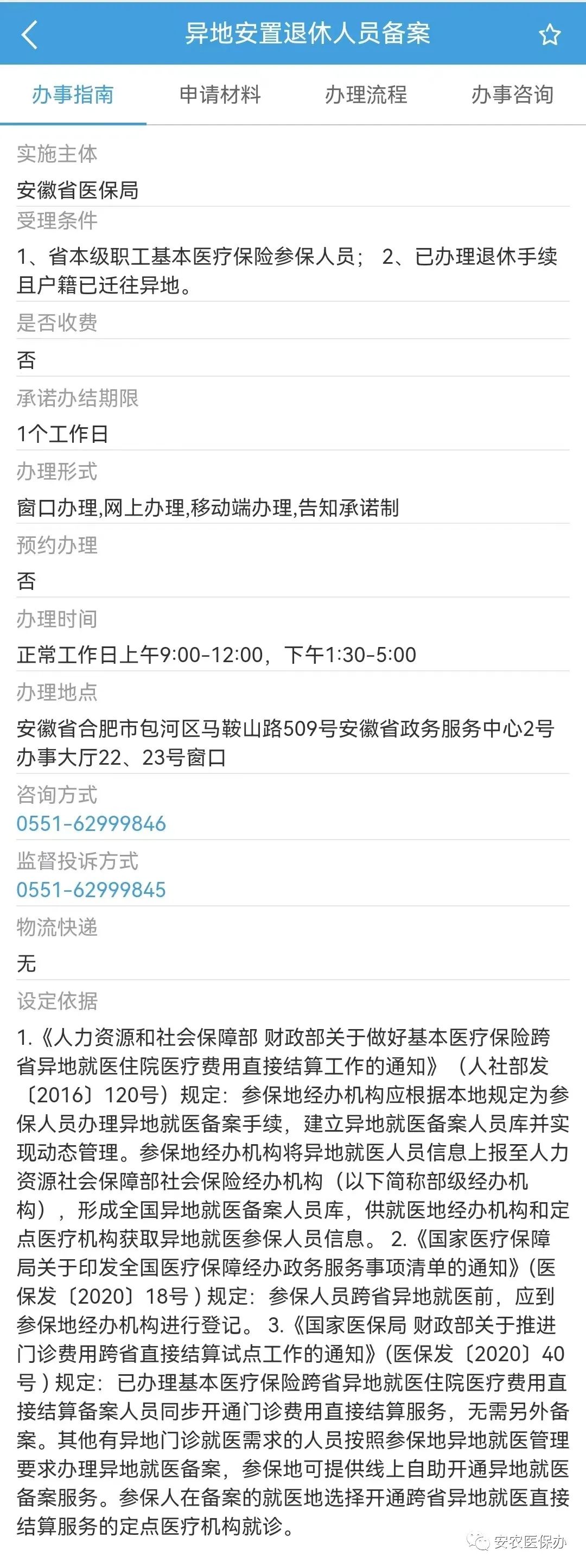
Task: Favorite this page with the star icon
Action: coord(550,35)
